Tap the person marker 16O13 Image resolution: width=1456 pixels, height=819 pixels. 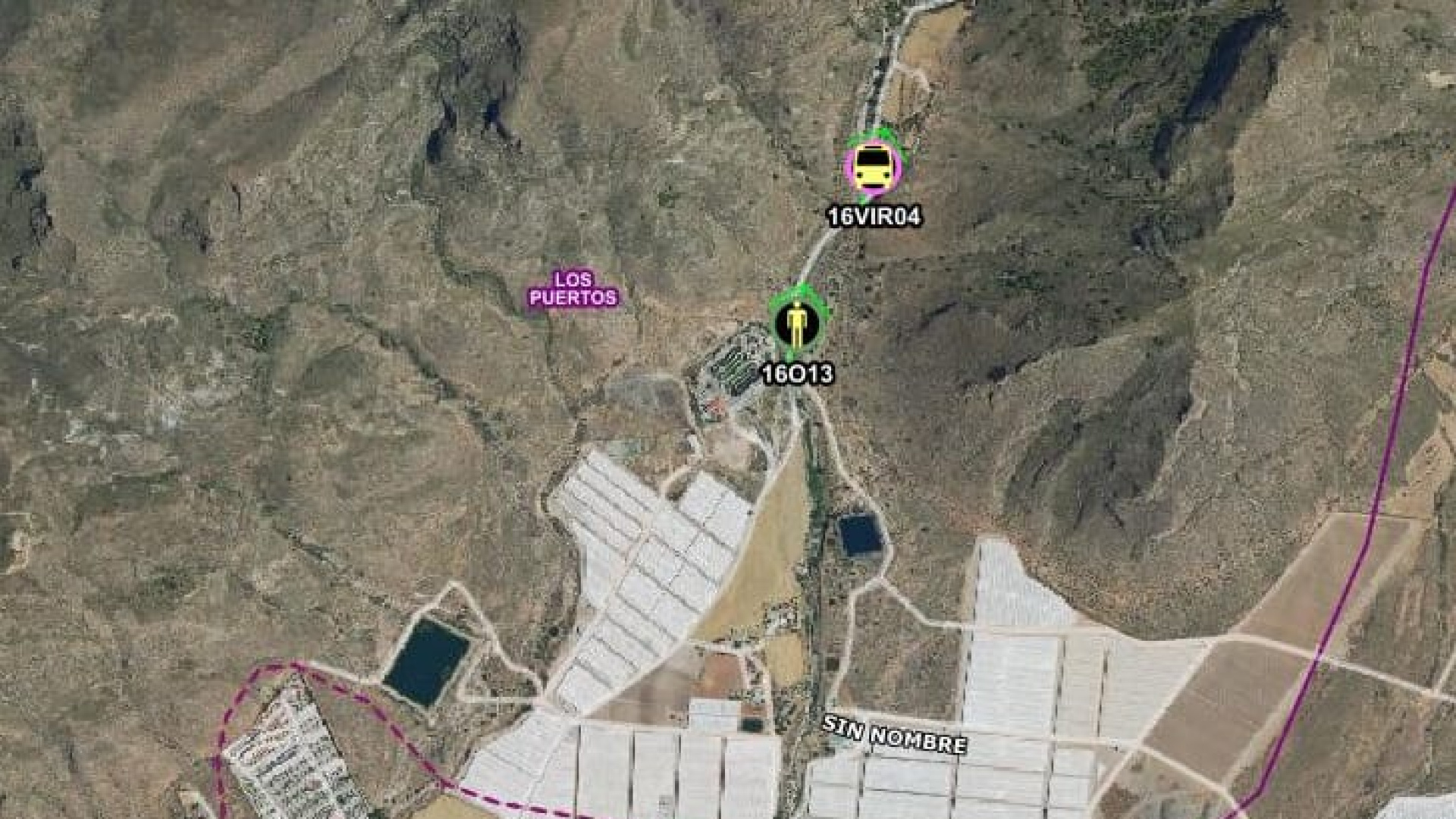point(796,323)
